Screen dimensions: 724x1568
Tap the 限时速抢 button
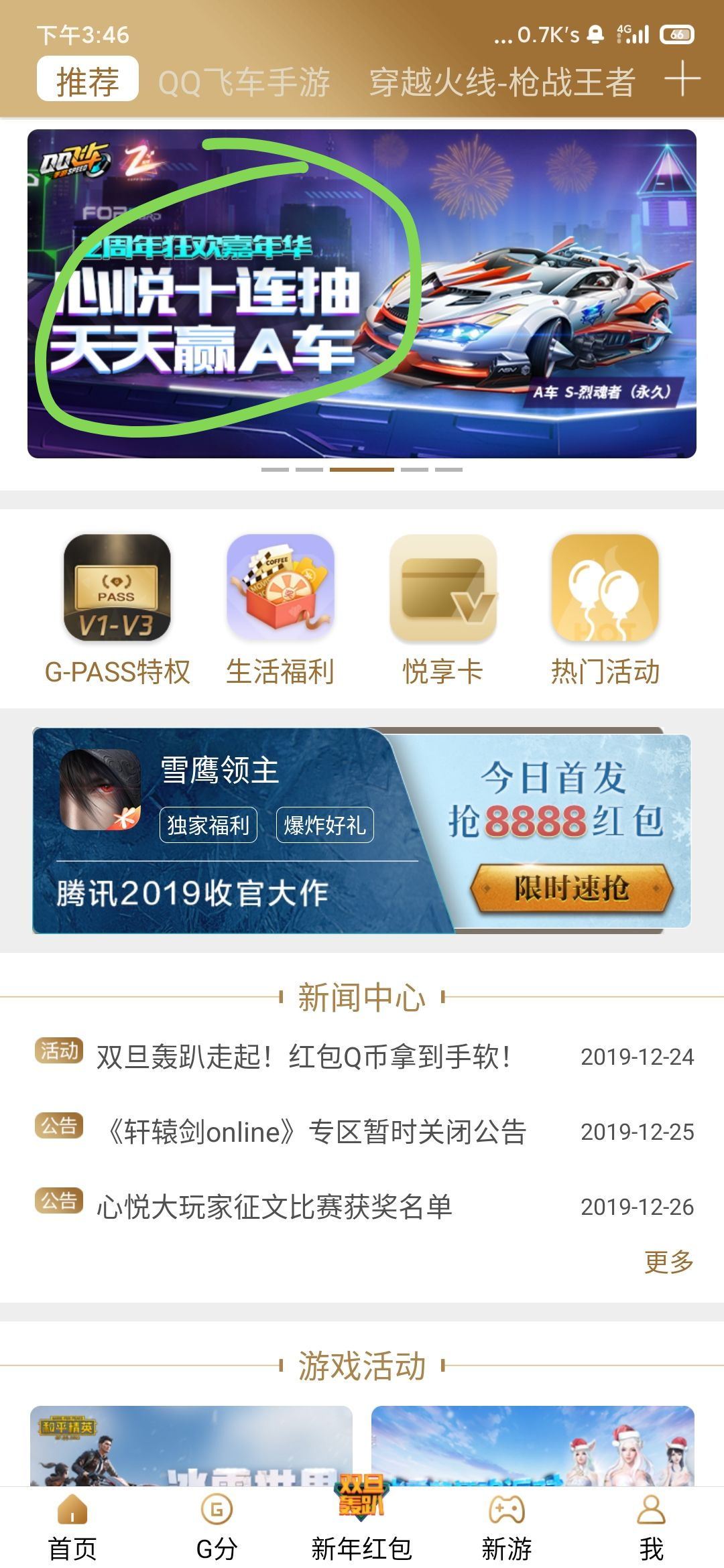point(571,888)
